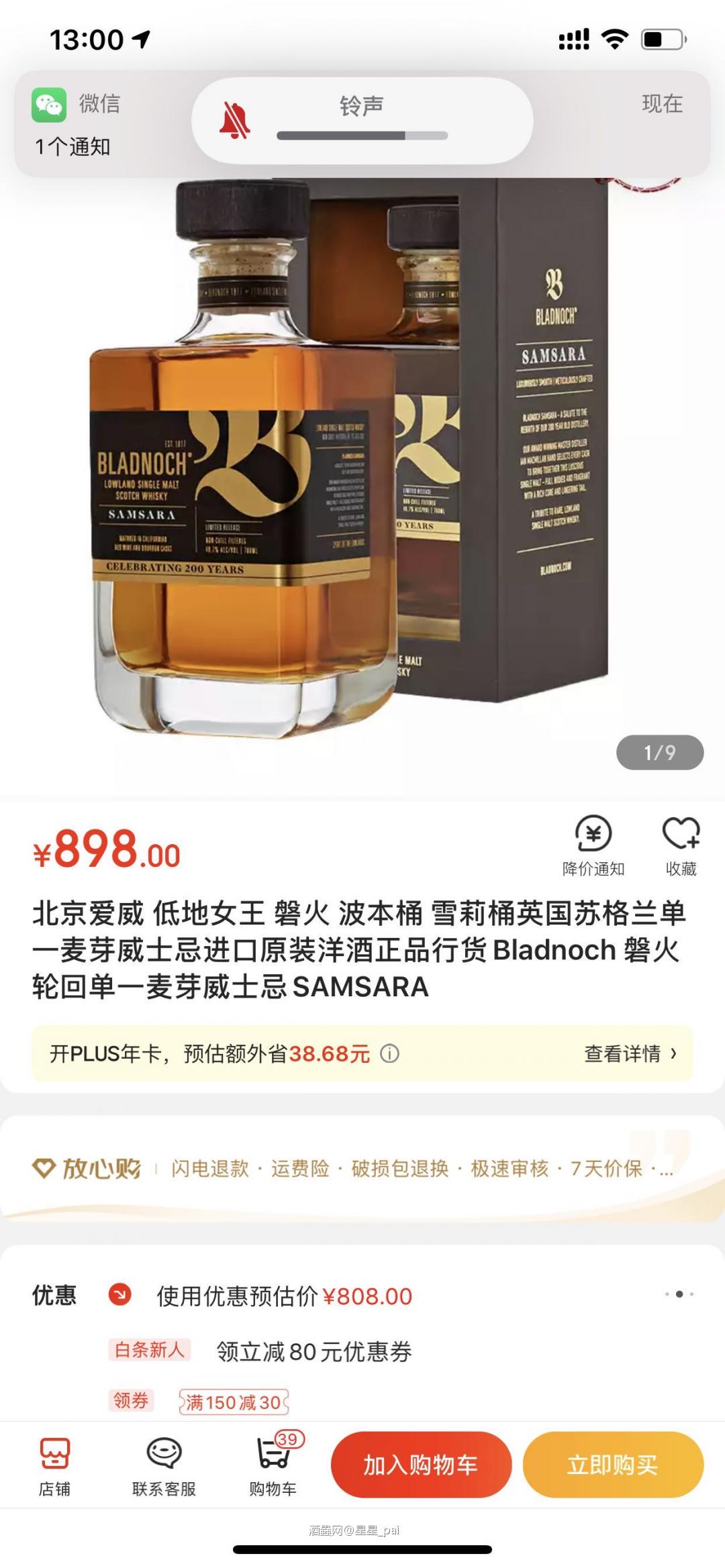Switch to the 现在 notification group
The width and height of the screenshot is (725, 1568).
click(661, 104)
